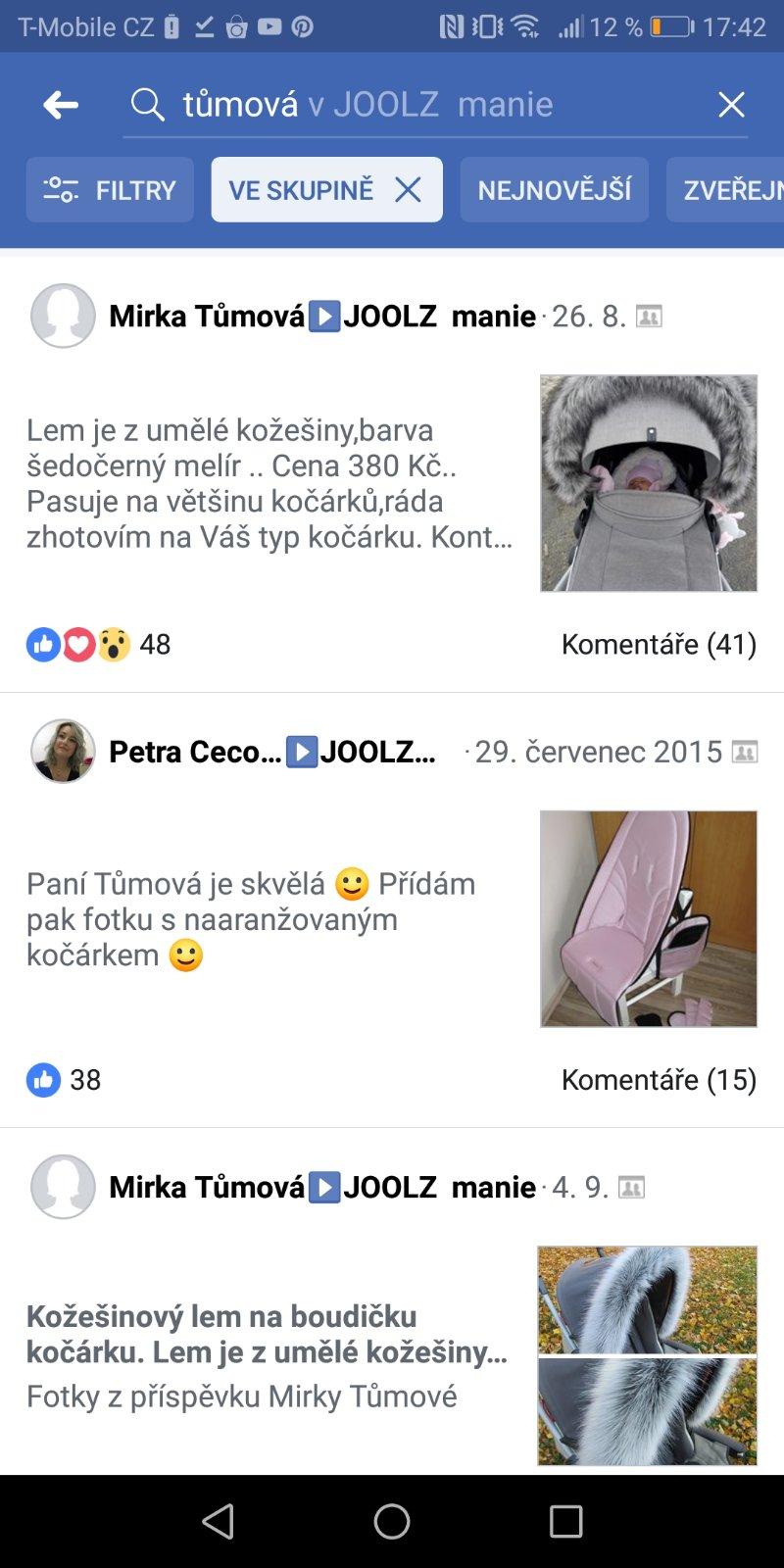Clear the search query with X

[x=731, y=105]
